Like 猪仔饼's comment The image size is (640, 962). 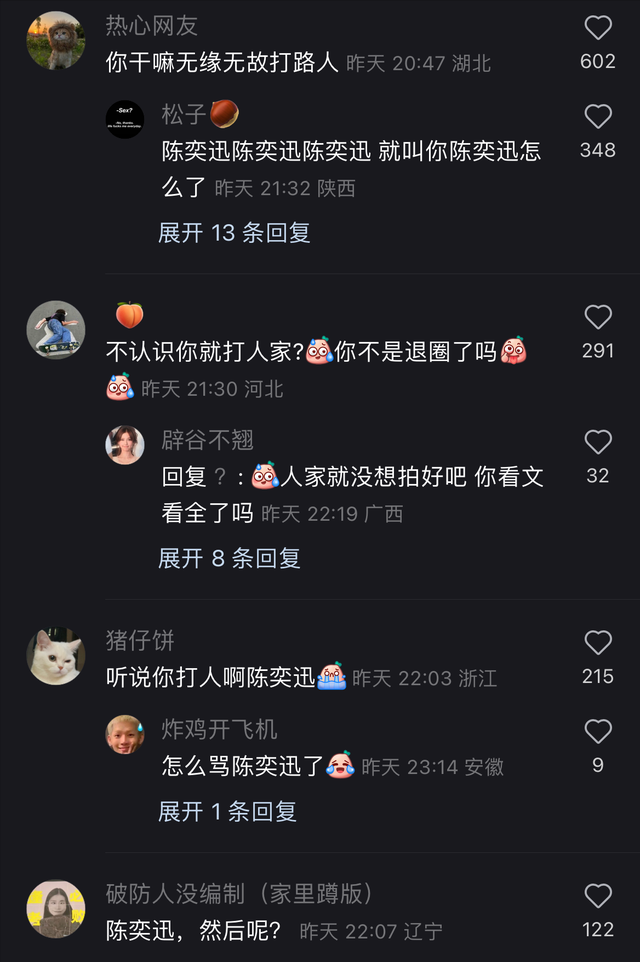click(x=597, y=643)
